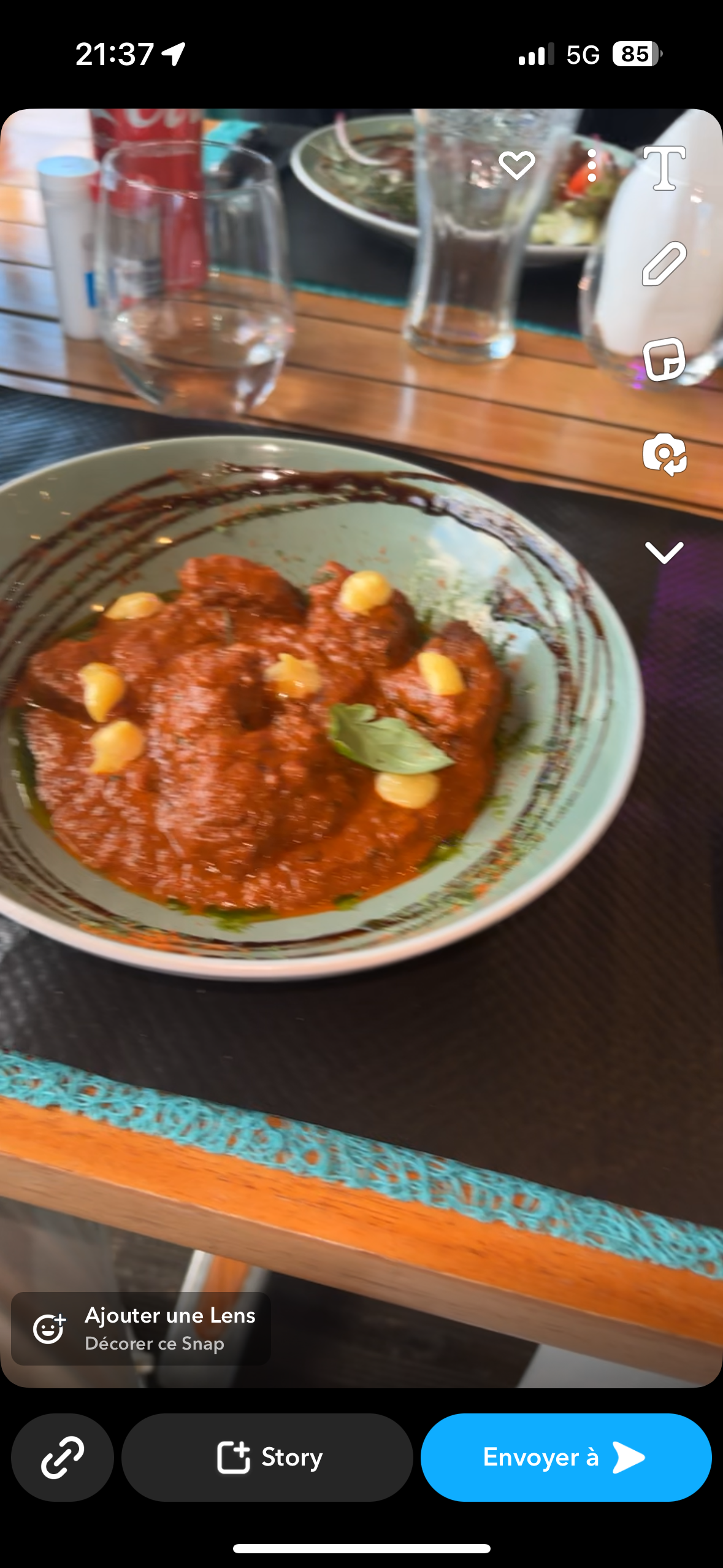Tap Ajouter une Lens to decorate Snap

click(141, 1328)
